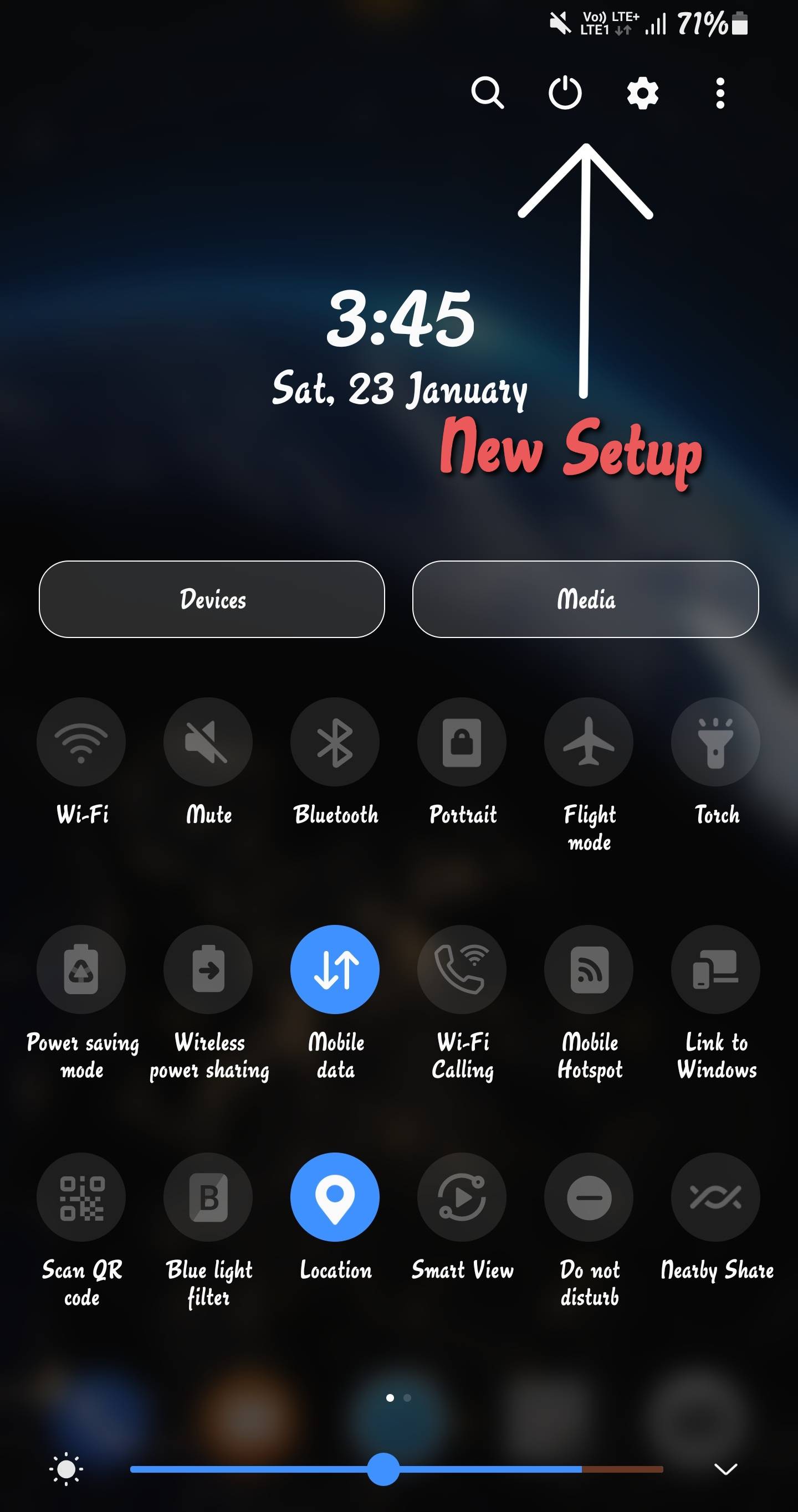798x1512 pixels.
Task: Toggle Portrait rotation lock
Action: [x=462, y=742]
